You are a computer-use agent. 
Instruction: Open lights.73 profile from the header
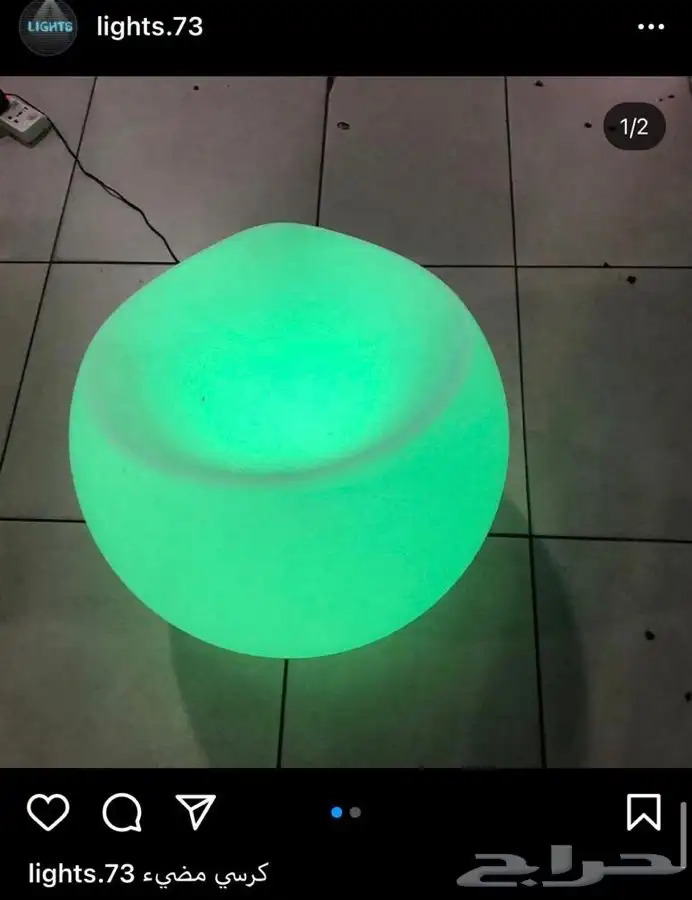coord(150,27)
